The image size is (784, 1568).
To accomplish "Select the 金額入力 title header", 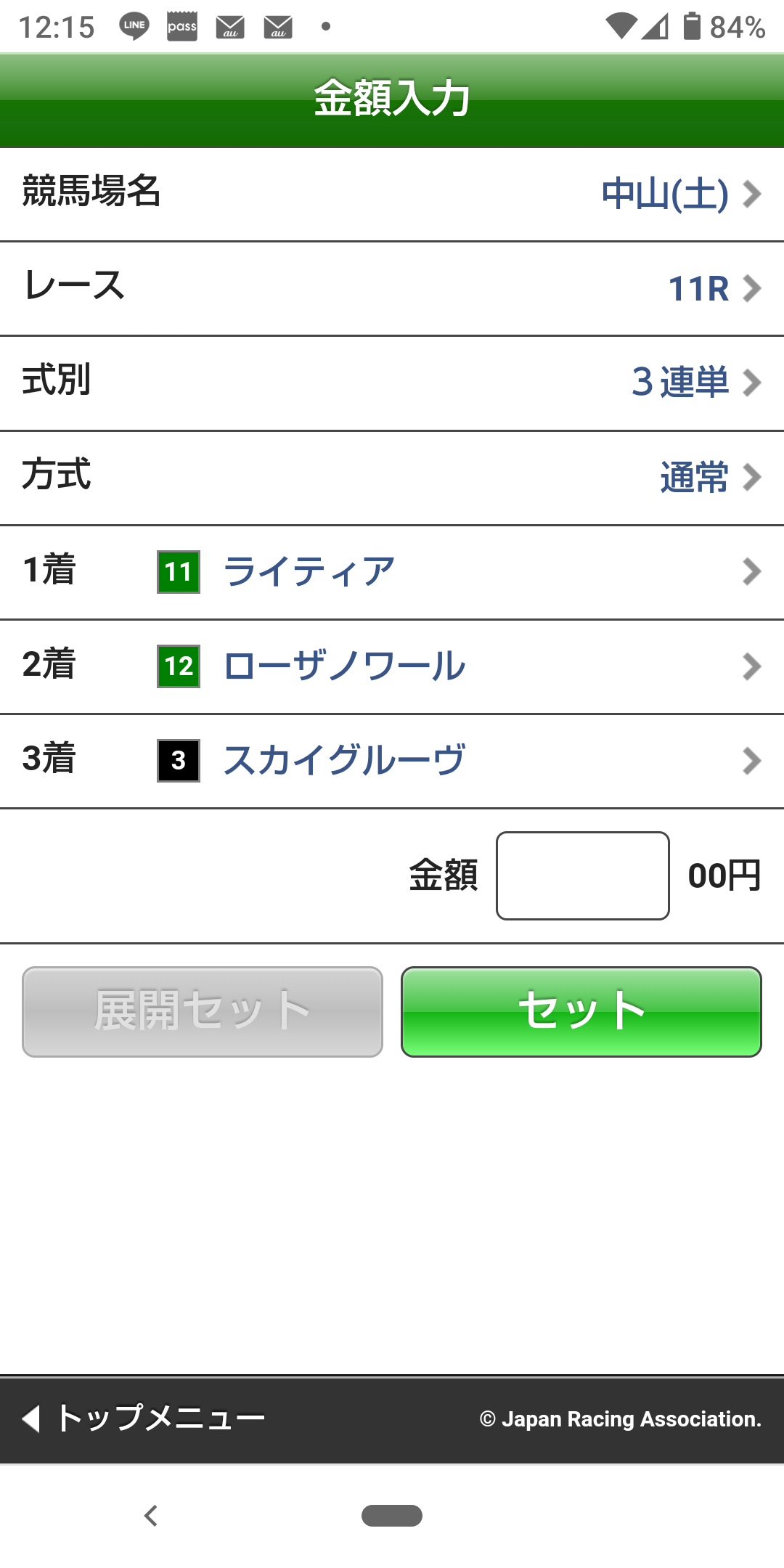I will pos(392,98).
